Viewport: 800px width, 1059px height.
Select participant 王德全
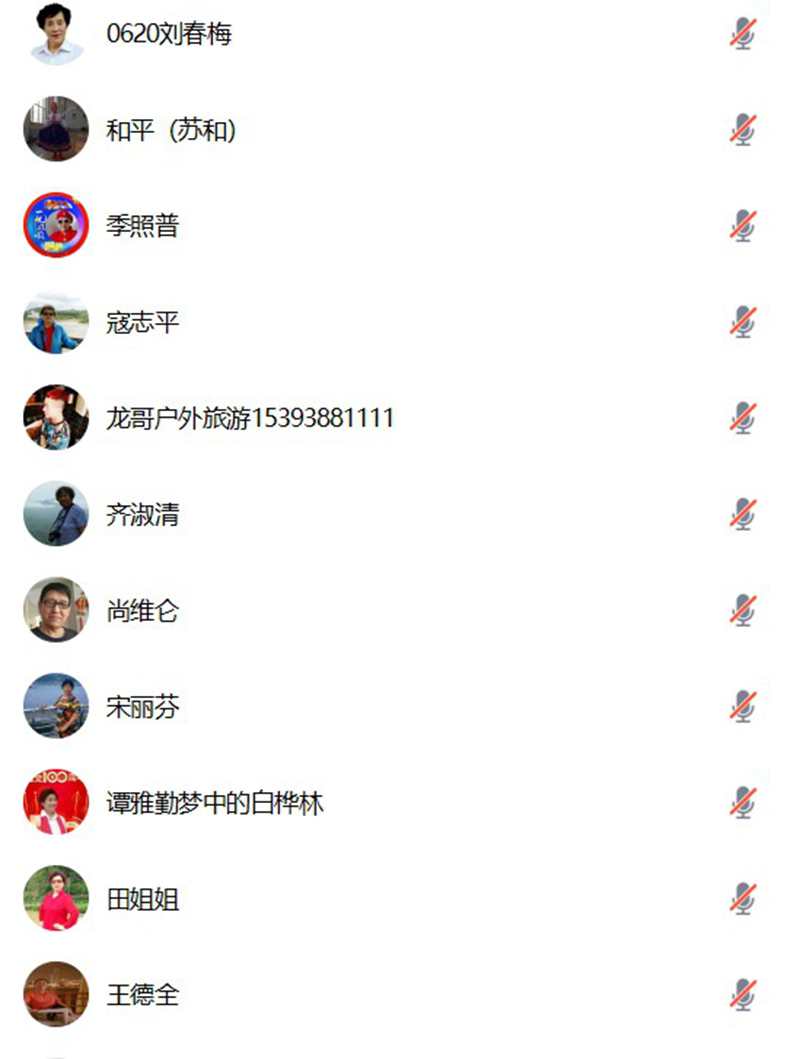click(142, 995)
